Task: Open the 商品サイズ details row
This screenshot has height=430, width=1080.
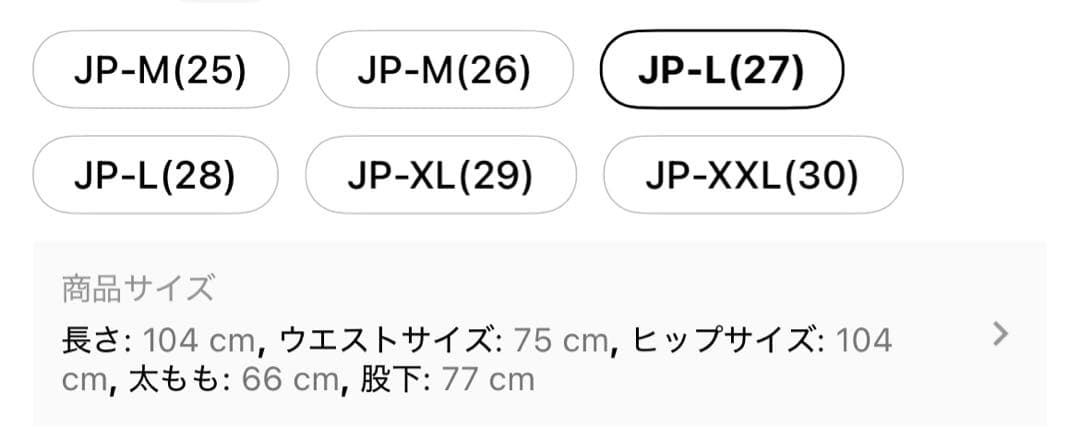Action: (540, 334)
